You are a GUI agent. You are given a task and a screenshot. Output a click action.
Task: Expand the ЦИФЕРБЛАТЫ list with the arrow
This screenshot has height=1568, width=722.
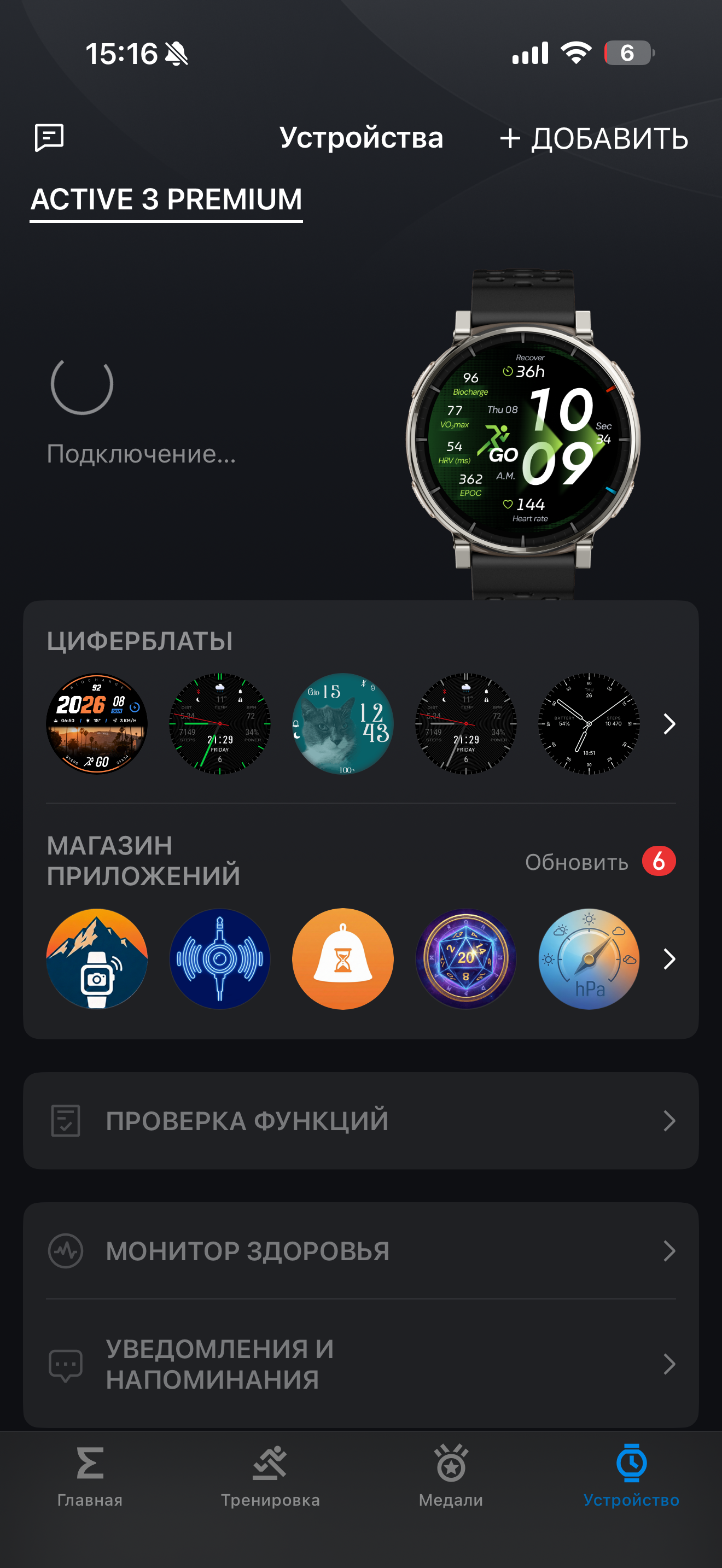[x=669, y=724]
